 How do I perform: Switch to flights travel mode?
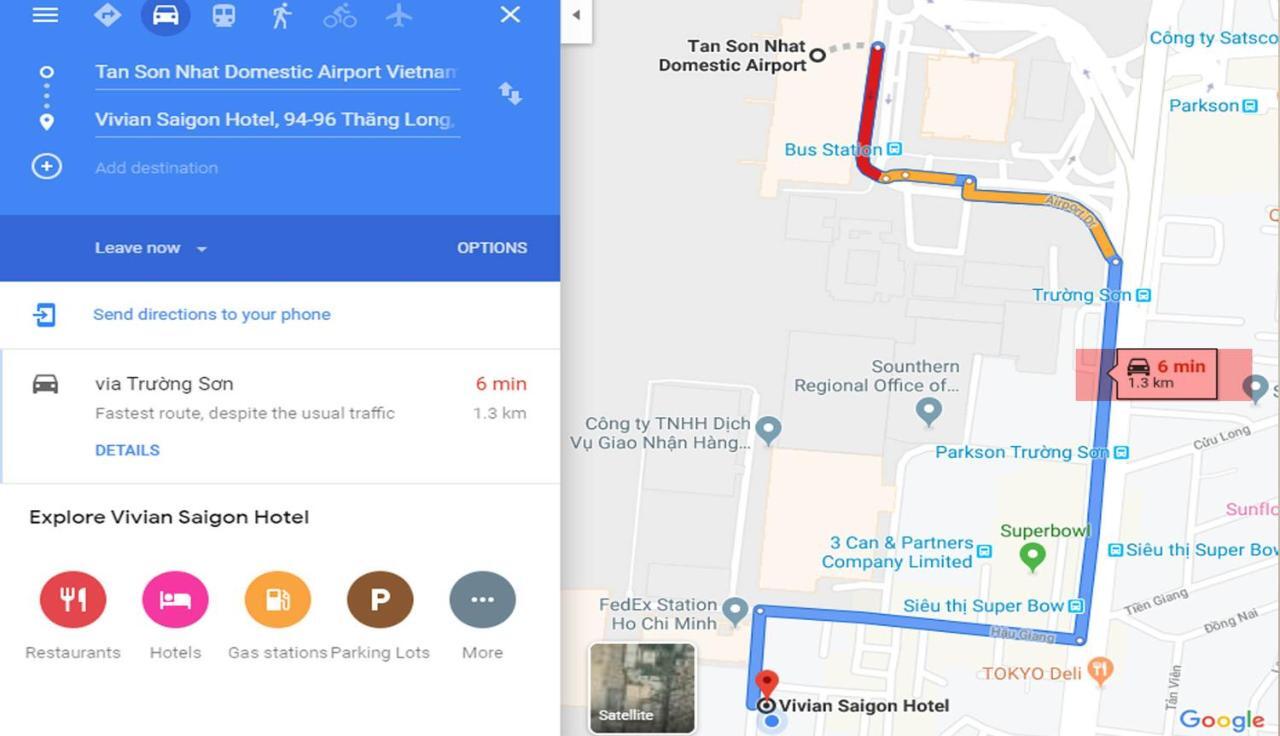(x=399, y=15)
